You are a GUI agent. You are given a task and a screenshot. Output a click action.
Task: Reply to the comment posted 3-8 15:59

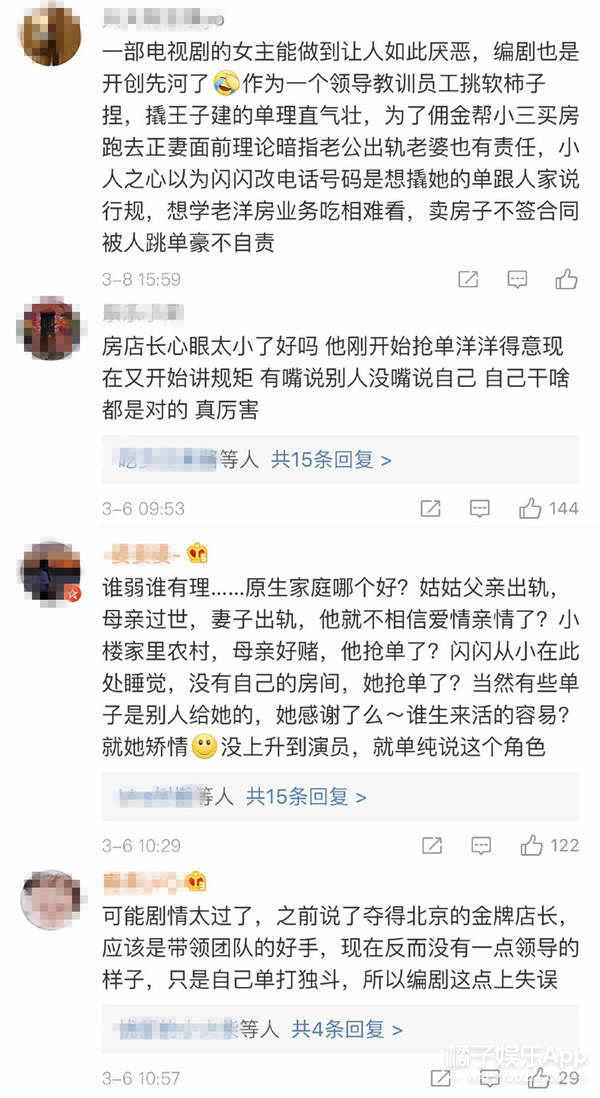[x=517, y=279]
